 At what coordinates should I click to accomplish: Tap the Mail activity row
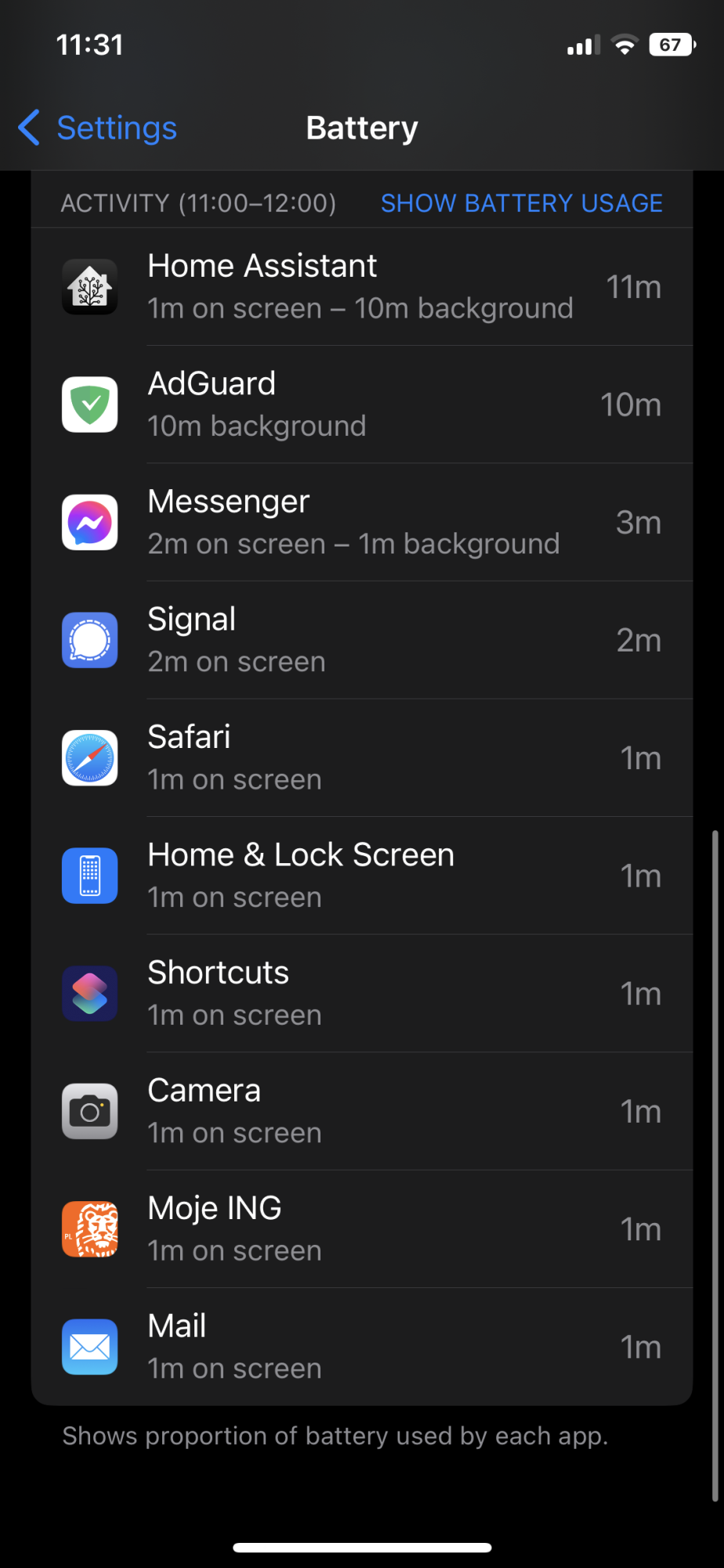coord(362,1346)
